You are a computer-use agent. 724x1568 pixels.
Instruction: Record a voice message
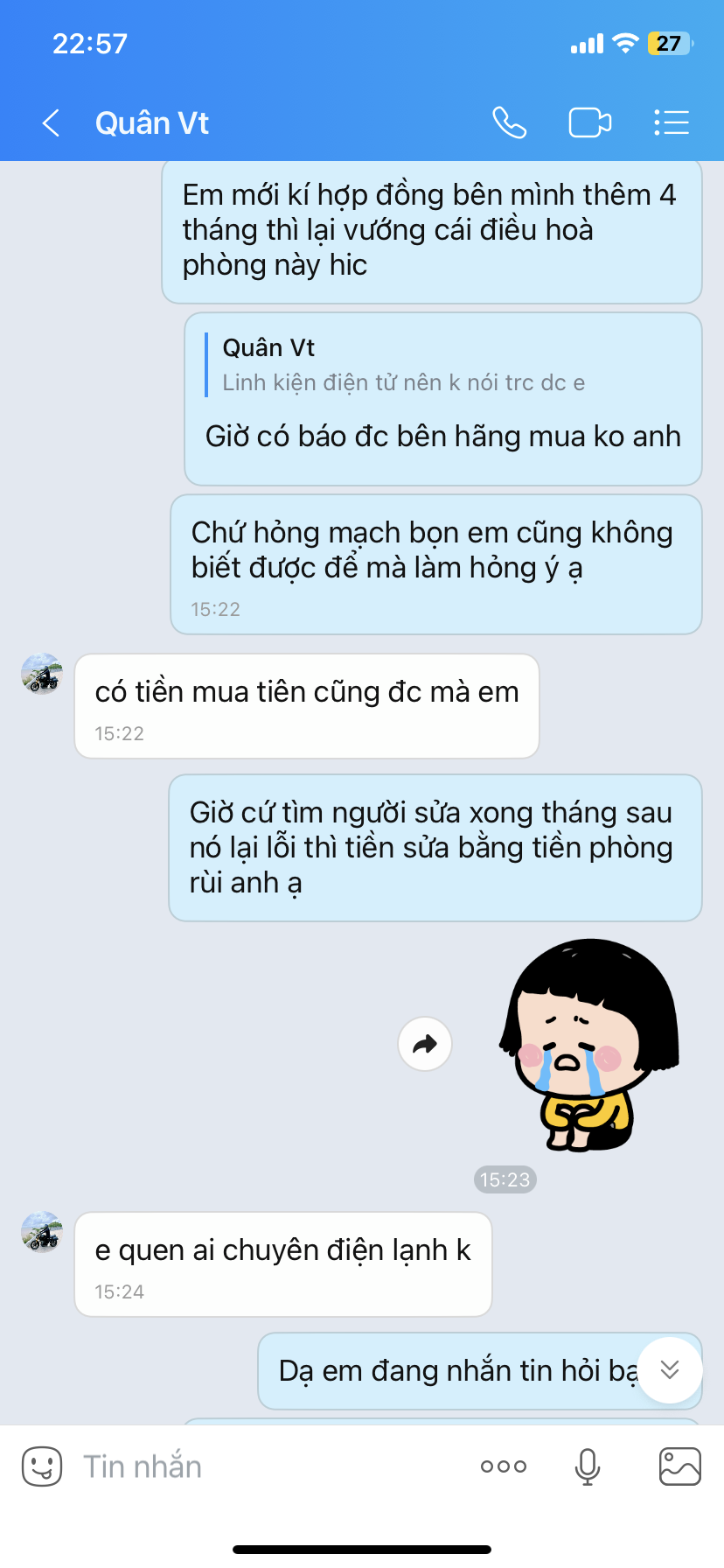coord(588,1466)
